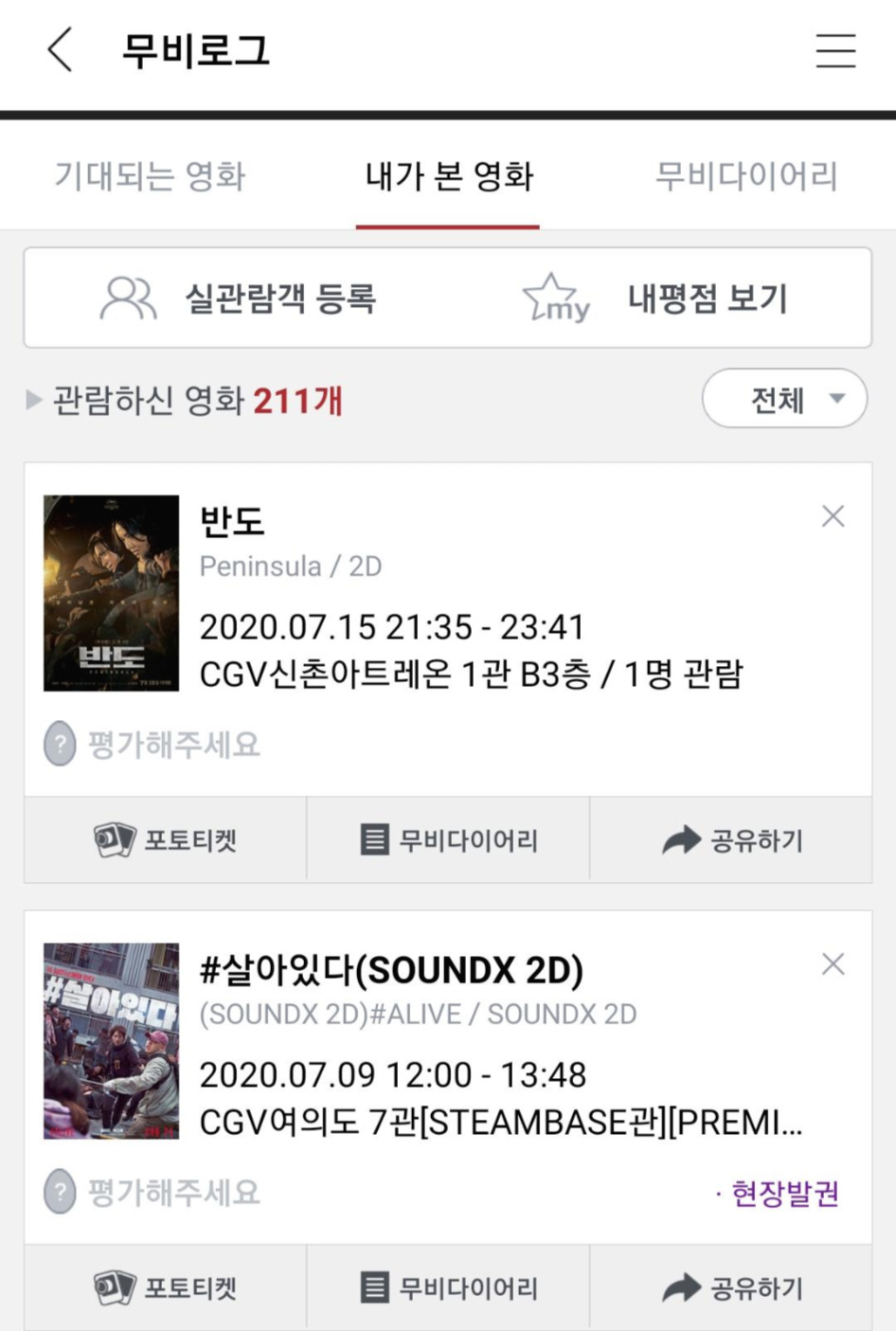Image resolution: width=896 pixels, height=1331 pixels.
Task: Remove 반도 from watched list with X
Action: point(833,515)
